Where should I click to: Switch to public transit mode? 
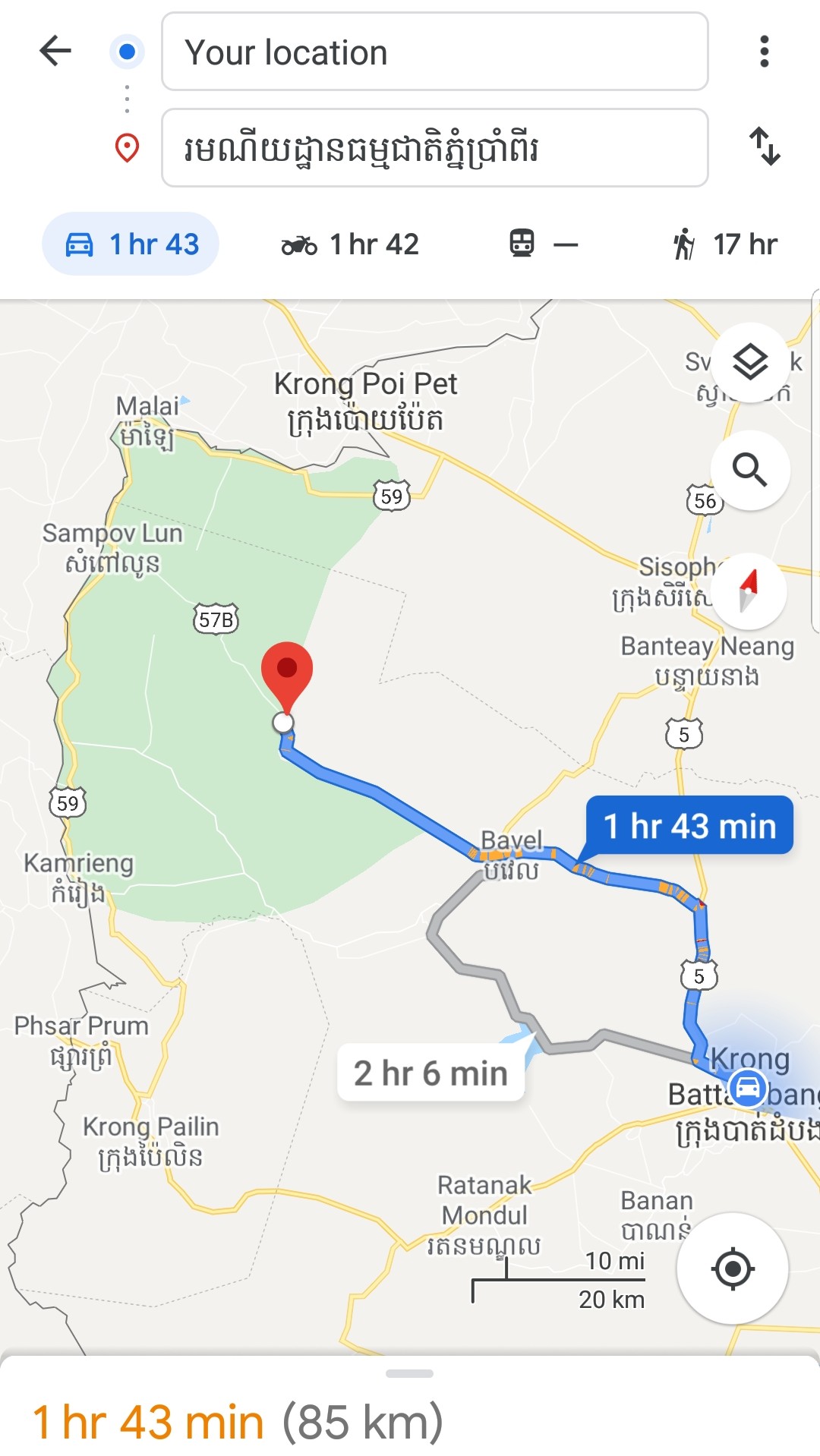tap(543, 244)
